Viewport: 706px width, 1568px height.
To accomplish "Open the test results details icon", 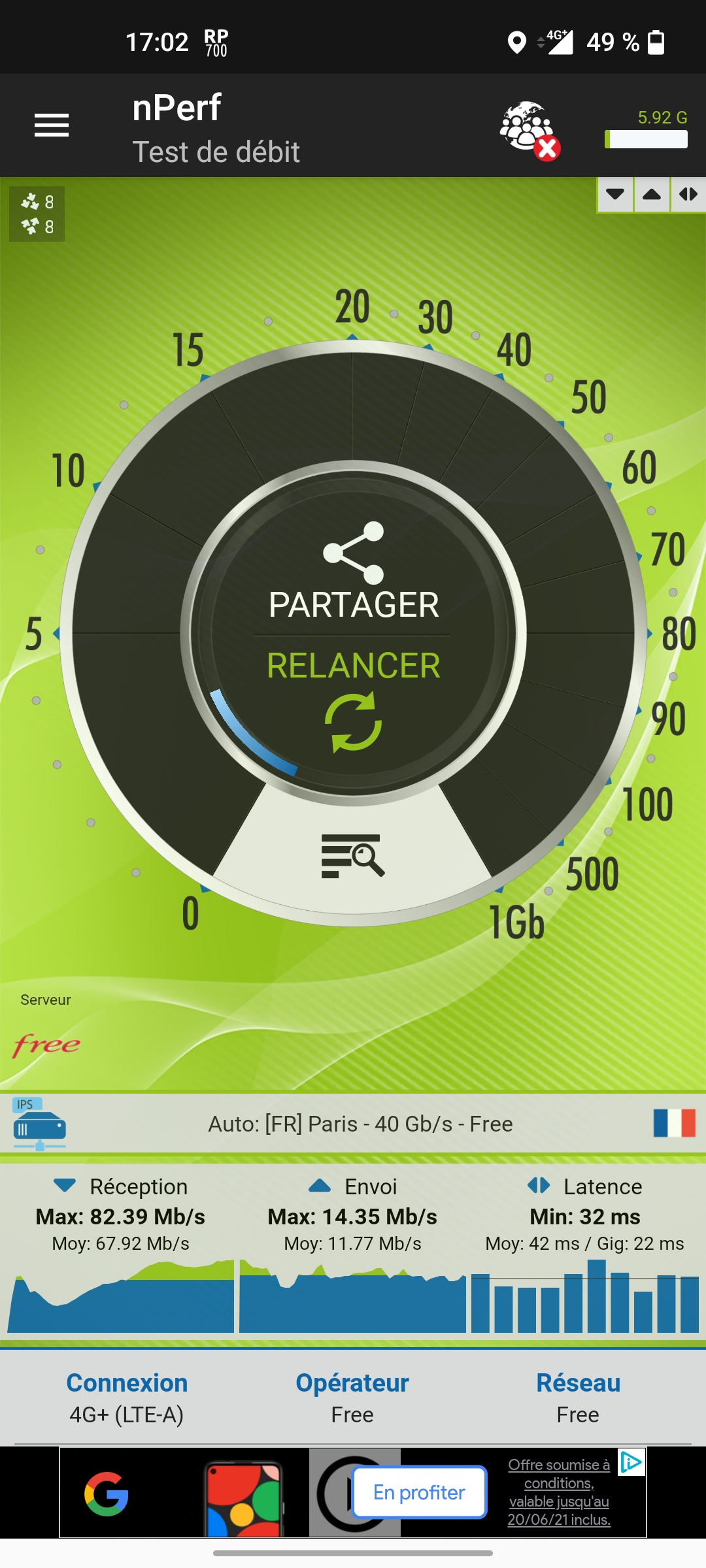I will (353, 855).
